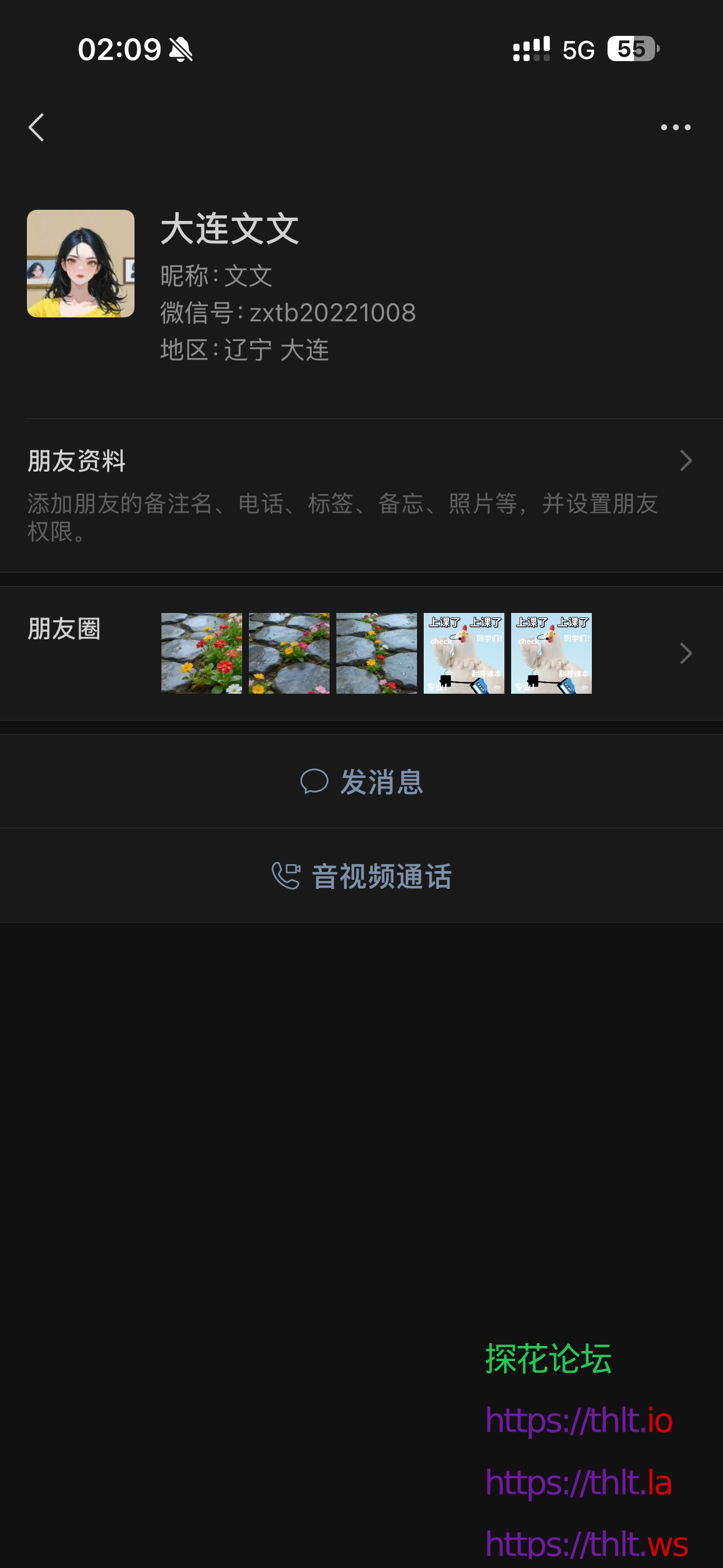Expand friend settings via right-pointing arrow
The height and width of the screenshot is (1568, 723).
click(685, 462)
